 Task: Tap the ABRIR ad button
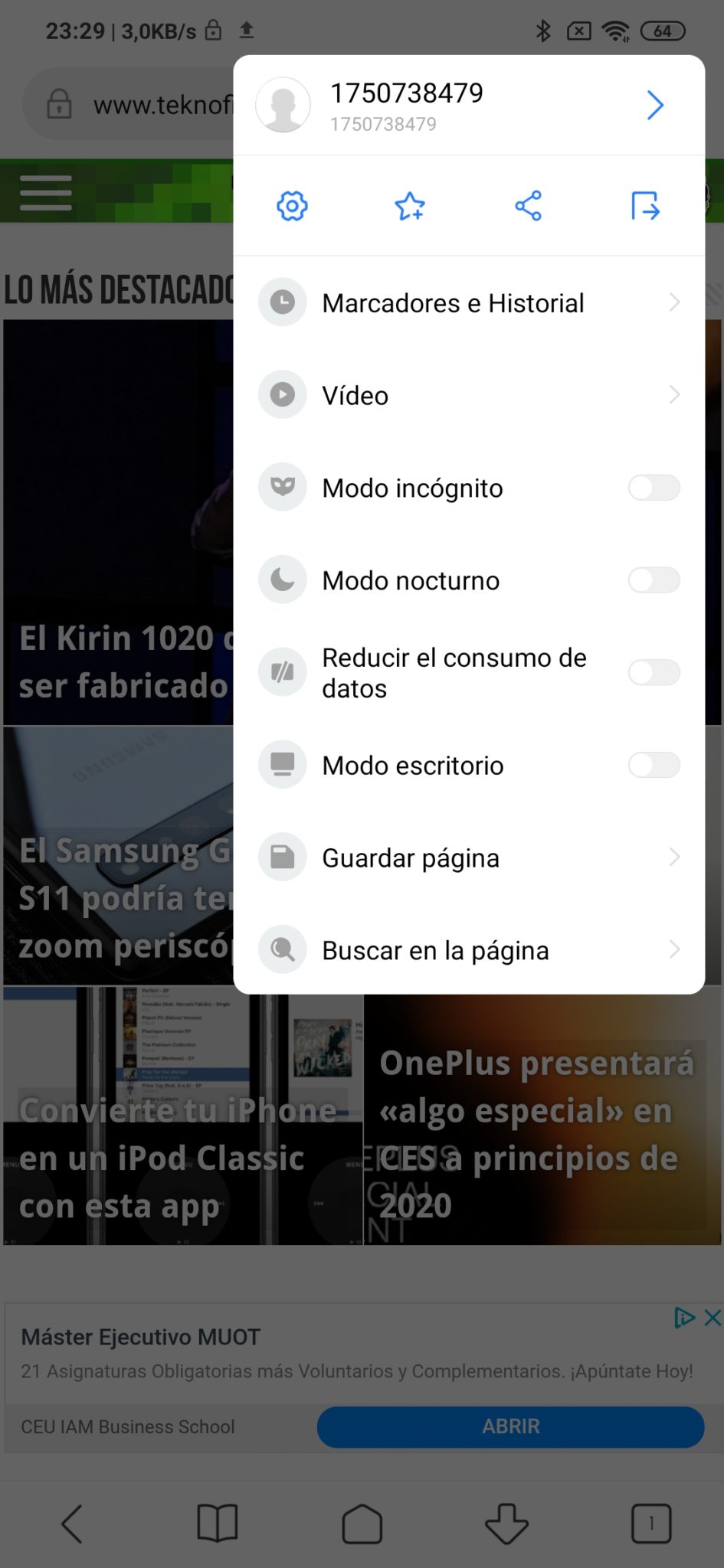pyautogui.click(x=510, y=1426)
